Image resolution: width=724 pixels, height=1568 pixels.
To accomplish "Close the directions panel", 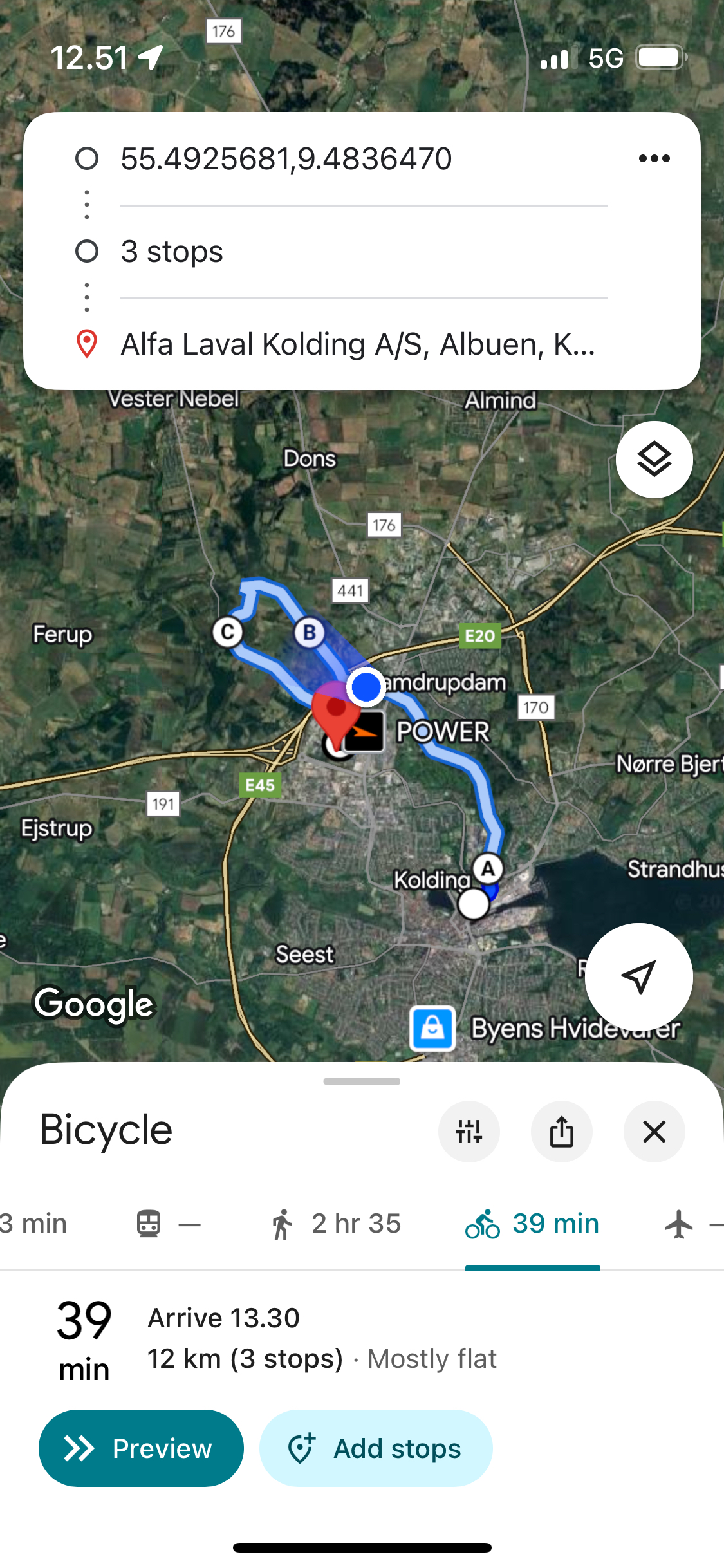I will pos(654,1132).
